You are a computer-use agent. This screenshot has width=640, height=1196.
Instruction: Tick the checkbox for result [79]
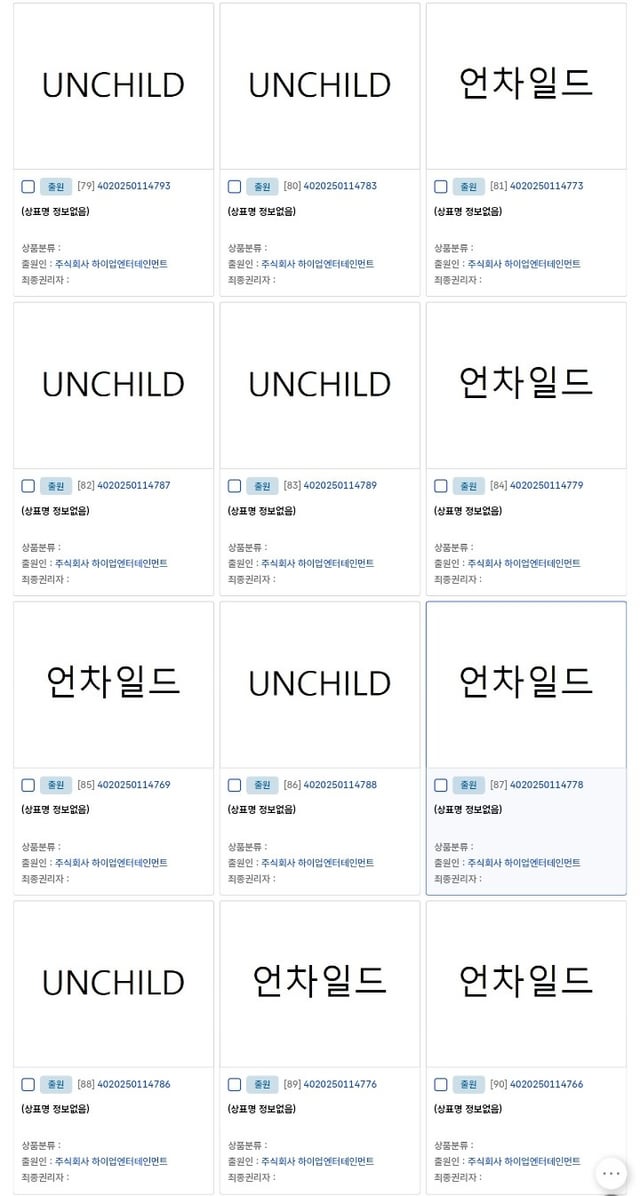click(x=28, y=187)
